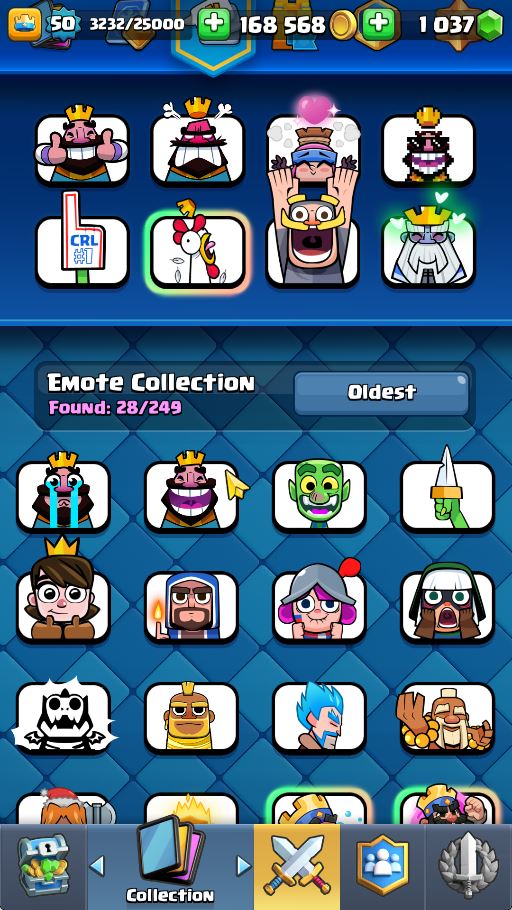The height and width of the screenshot is (910, 512).
Task: Choose the screaming hooded bandit emote
Action: (x=448, y=604)
